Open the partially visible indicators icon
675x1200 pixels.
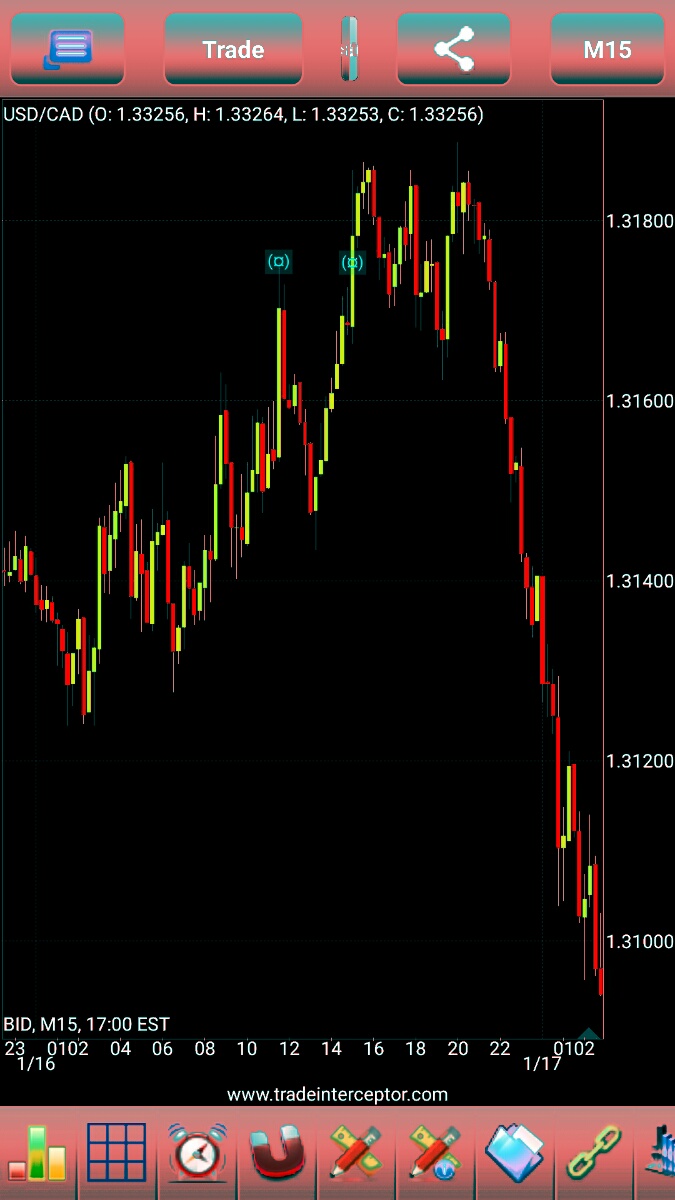663,1153
